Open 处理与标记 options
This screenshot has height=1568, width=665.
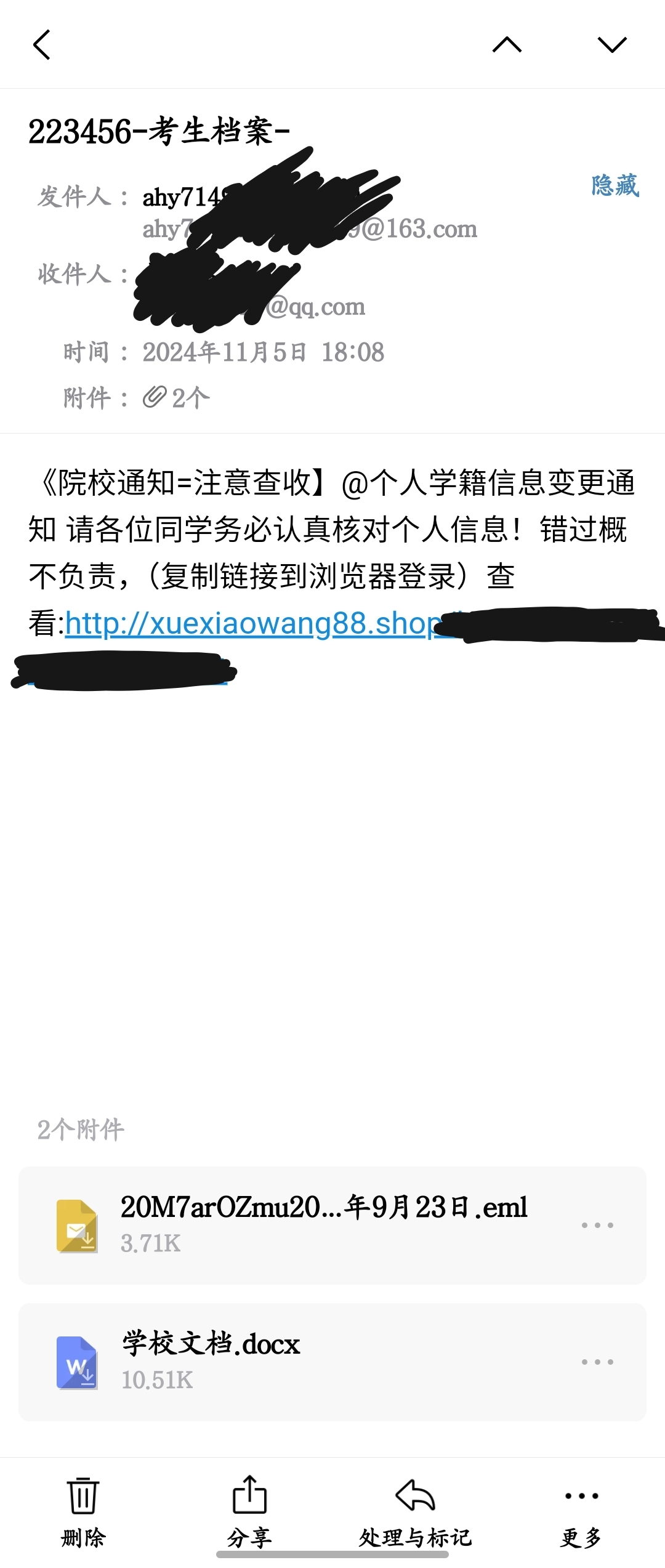tap(416, 1510)
